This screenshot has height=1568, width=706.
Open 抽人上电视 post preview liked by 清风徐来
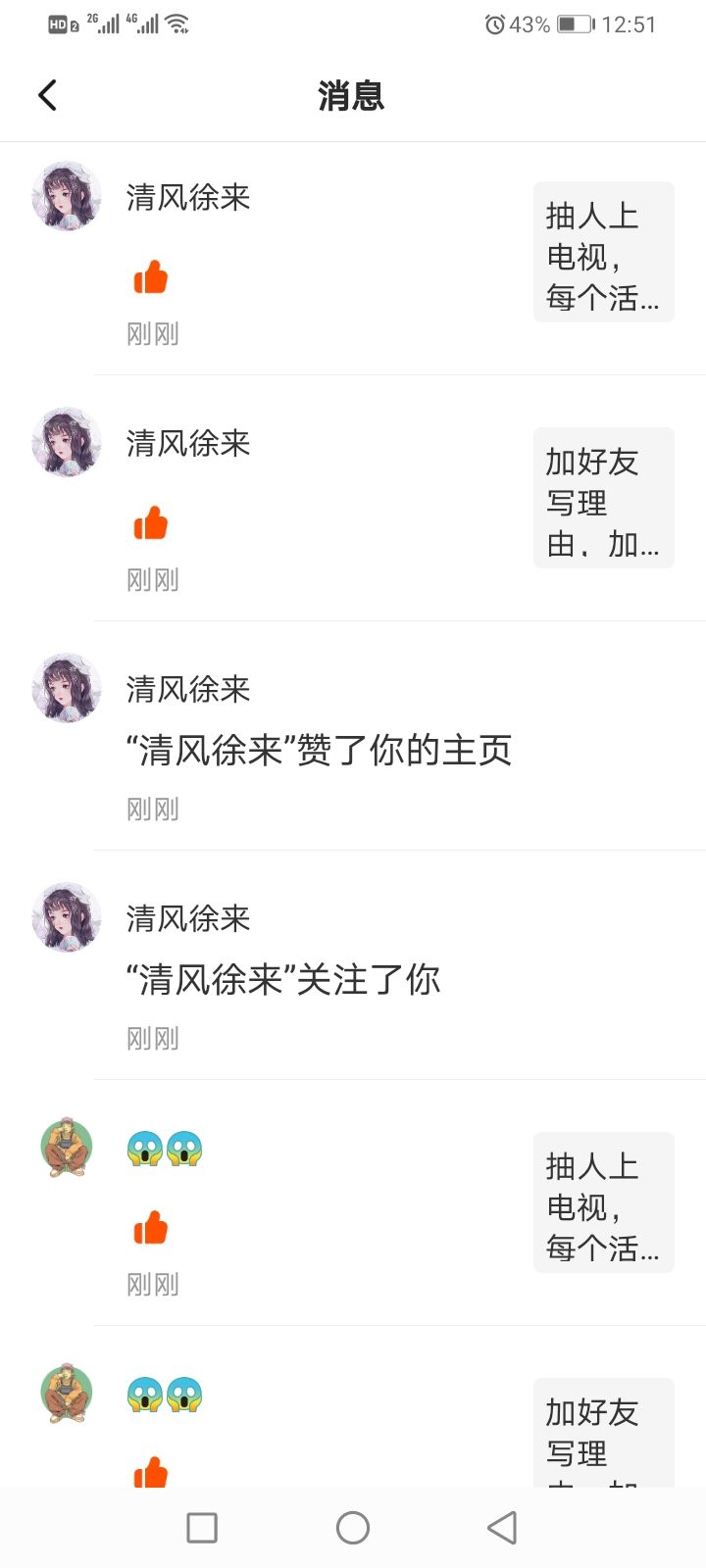pyautogui.click(x=603, y=253)
